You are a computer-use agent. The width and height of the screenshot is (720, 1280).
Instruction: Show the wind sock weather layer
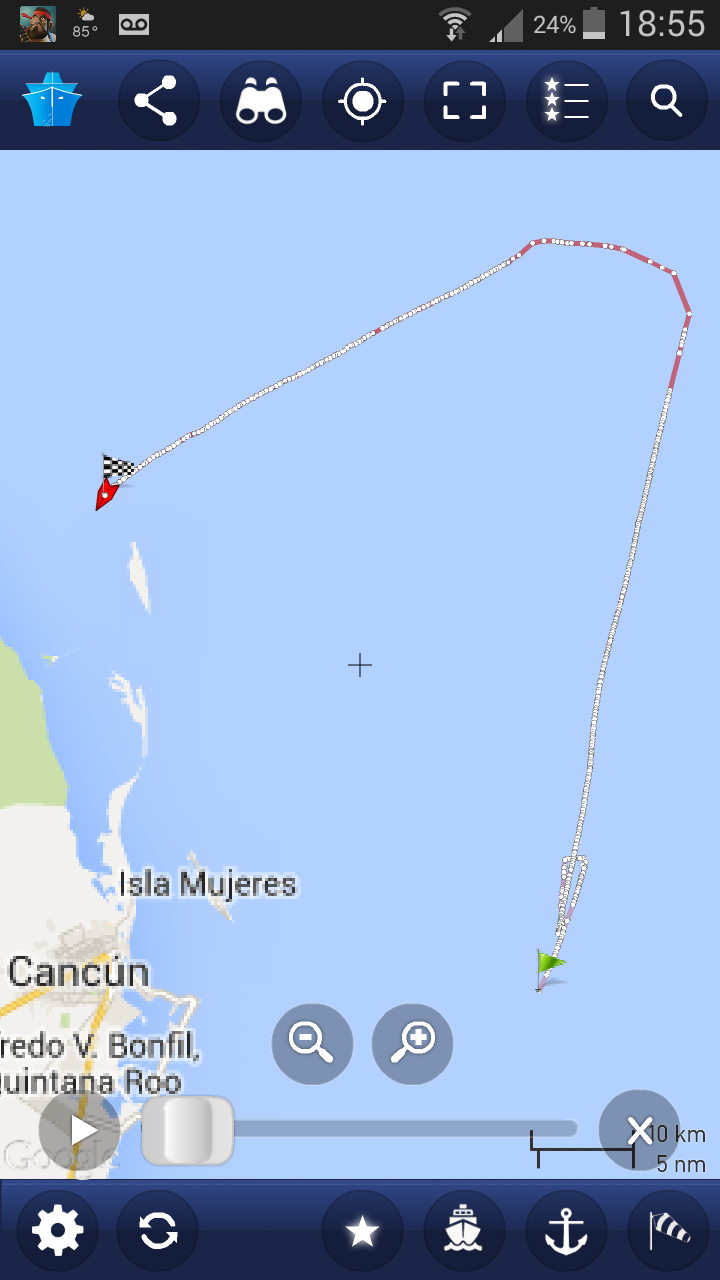667,1231
